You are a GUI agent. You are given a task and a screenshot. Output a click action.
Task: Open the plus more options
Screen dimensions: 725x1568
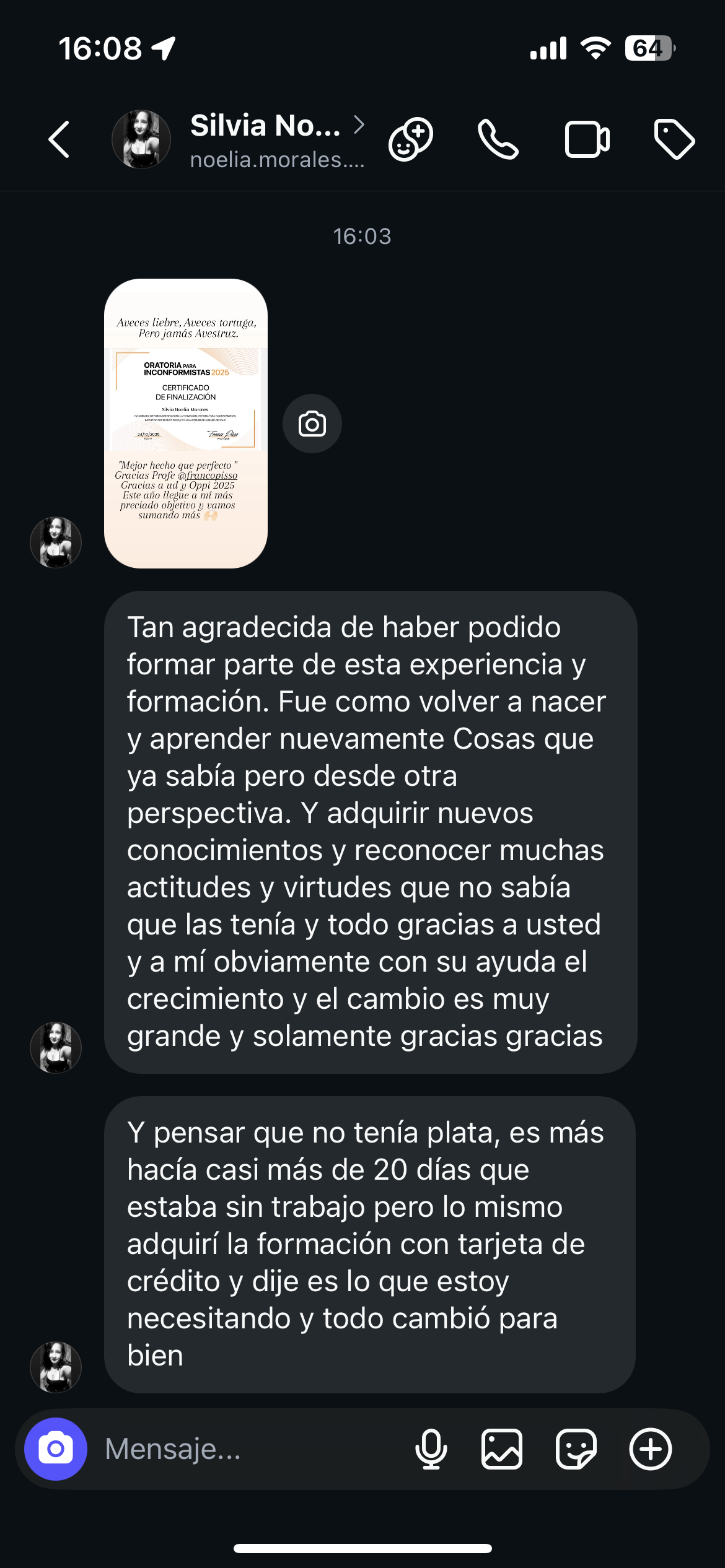tap(650, 1448)
